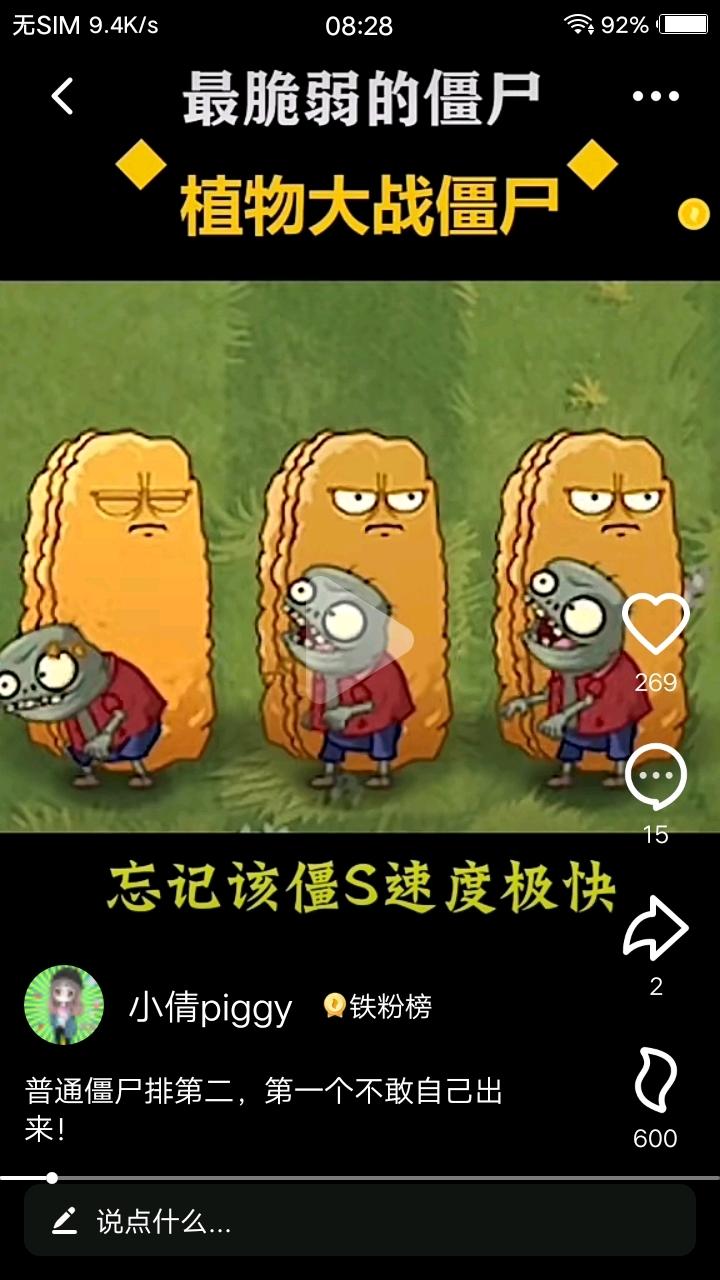Open 小倩piggy's username
The width and height of the screenshot is (720, 1280).
click(210, 1008)
